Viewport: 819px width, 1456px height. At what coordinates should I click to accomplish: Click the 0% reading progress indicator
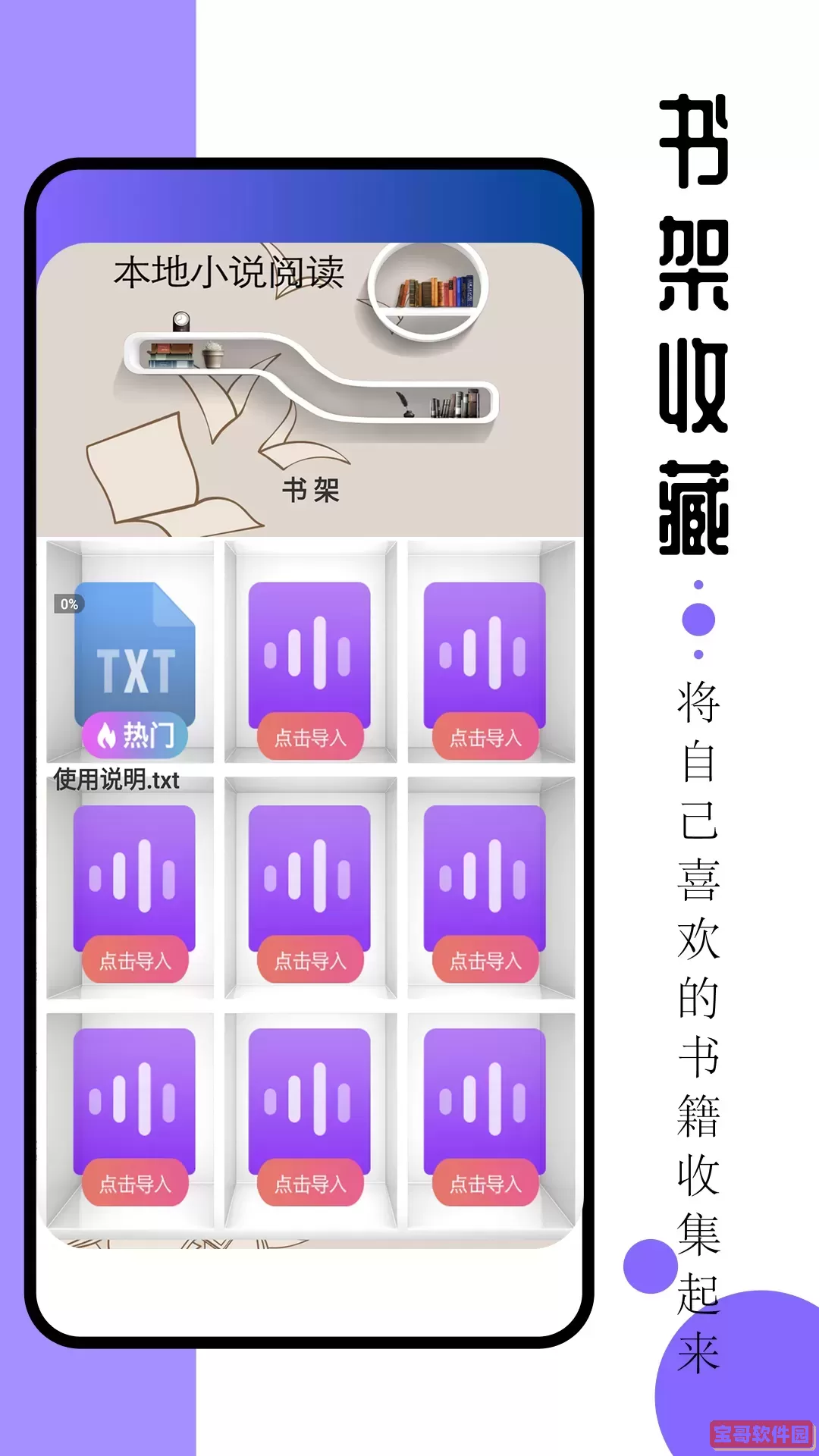(x=68, y=603)
